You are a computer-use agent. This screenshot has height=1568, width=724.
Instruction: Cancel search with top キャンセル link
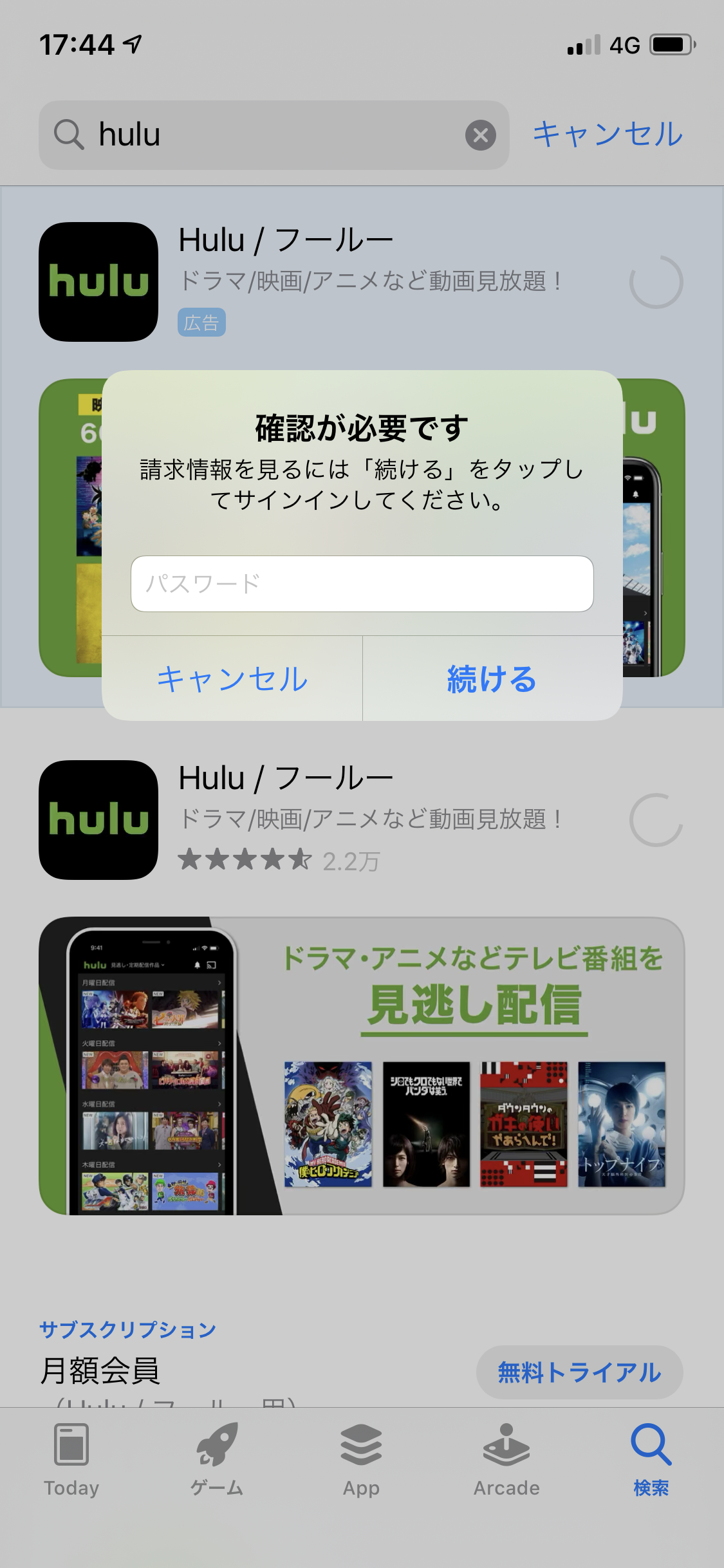click(608, 135)
